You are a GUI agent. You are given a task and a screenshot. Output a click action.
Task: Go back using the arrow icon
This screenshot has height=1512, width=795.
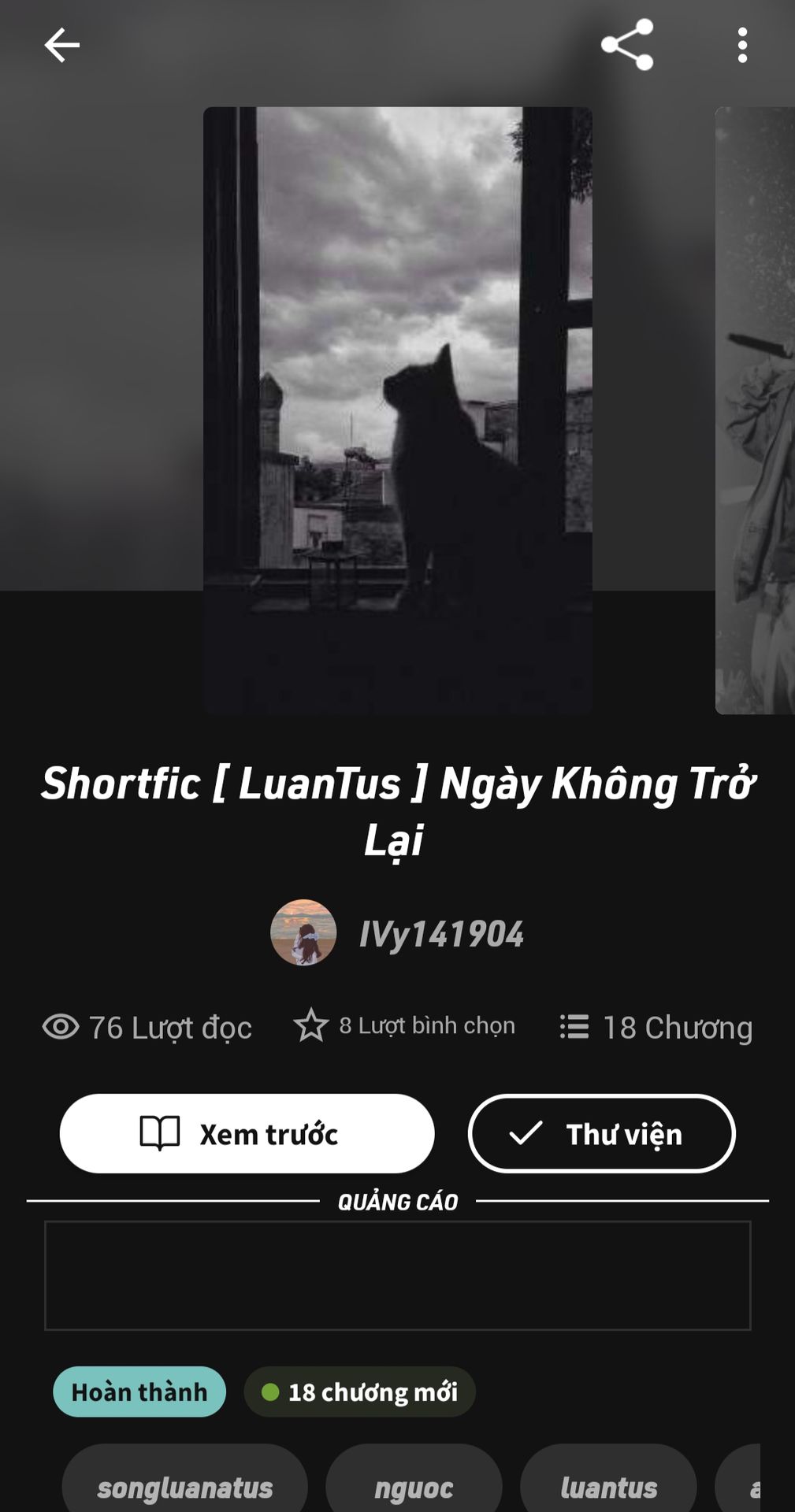click(61, 45)
